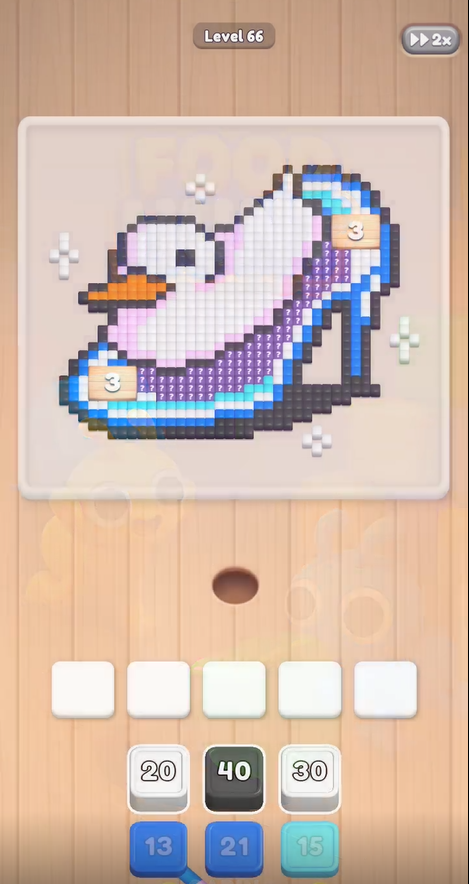Toggle the 2x fast-forward speed button
Screen dimensions: 469x884
pyautogui.click(x=431, y=39)
